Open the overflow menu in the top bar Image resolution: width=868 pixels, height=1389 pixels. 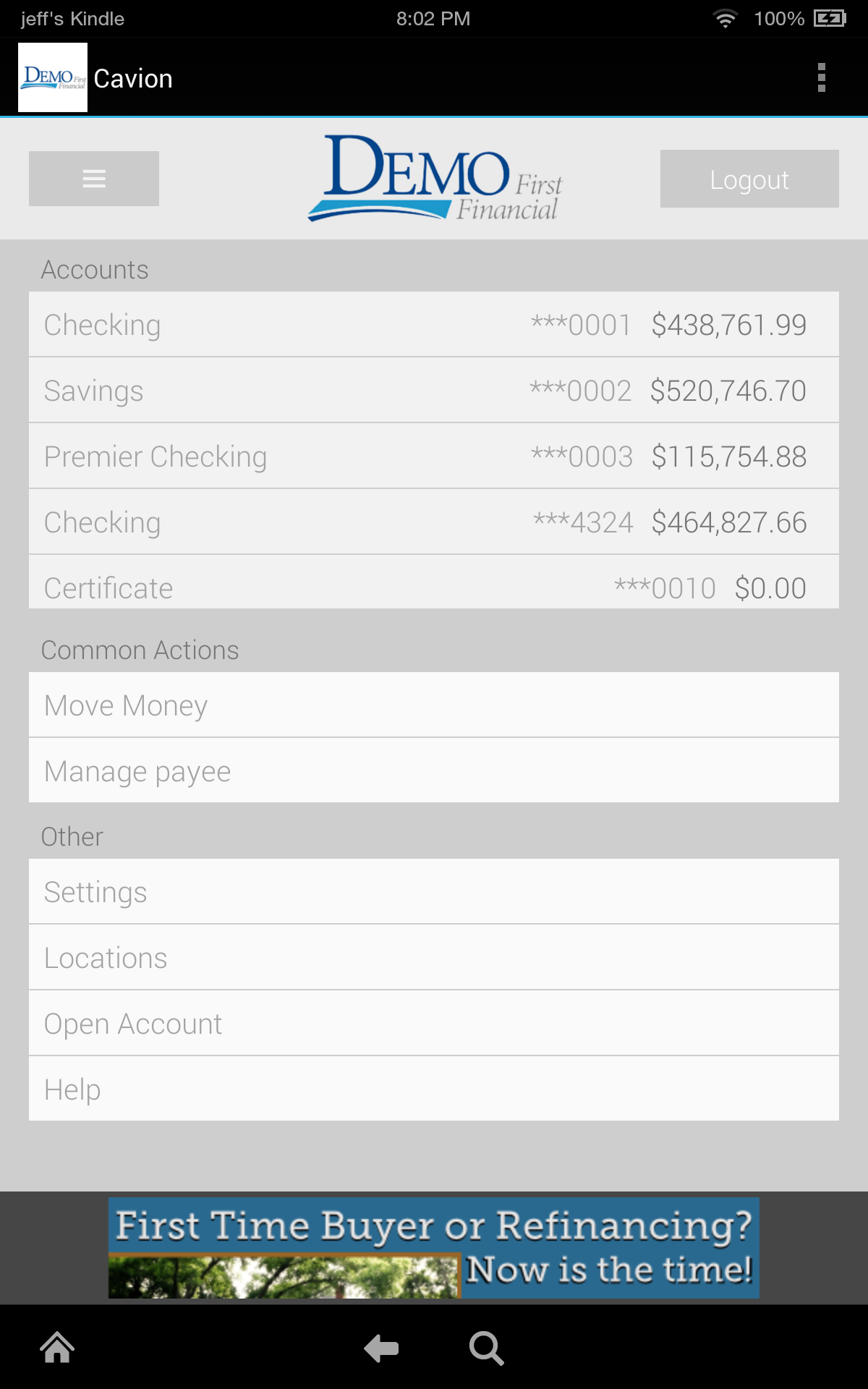[821, 77]
